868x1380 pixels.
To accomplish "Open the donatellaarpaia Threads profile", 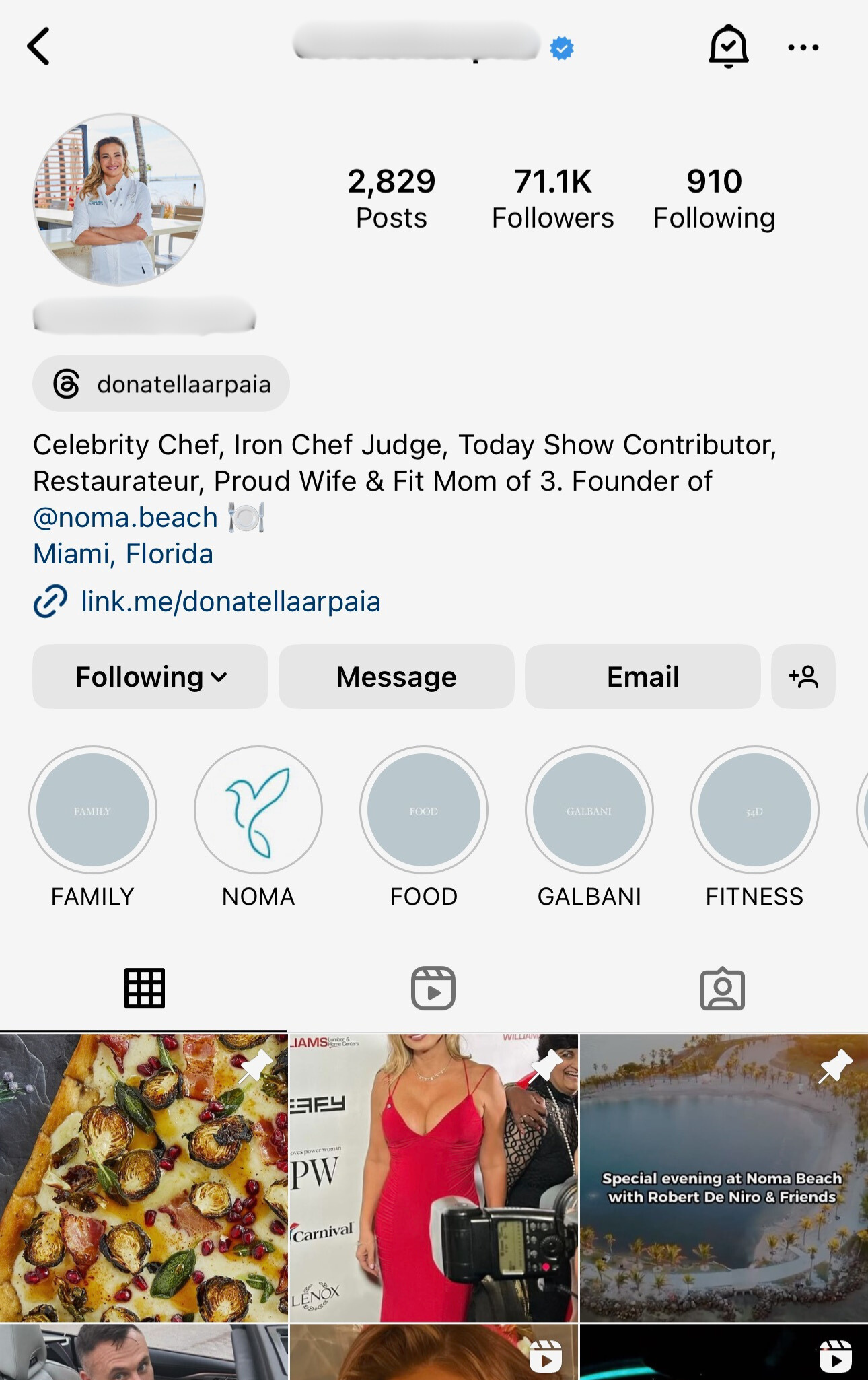I will (161, 384).
